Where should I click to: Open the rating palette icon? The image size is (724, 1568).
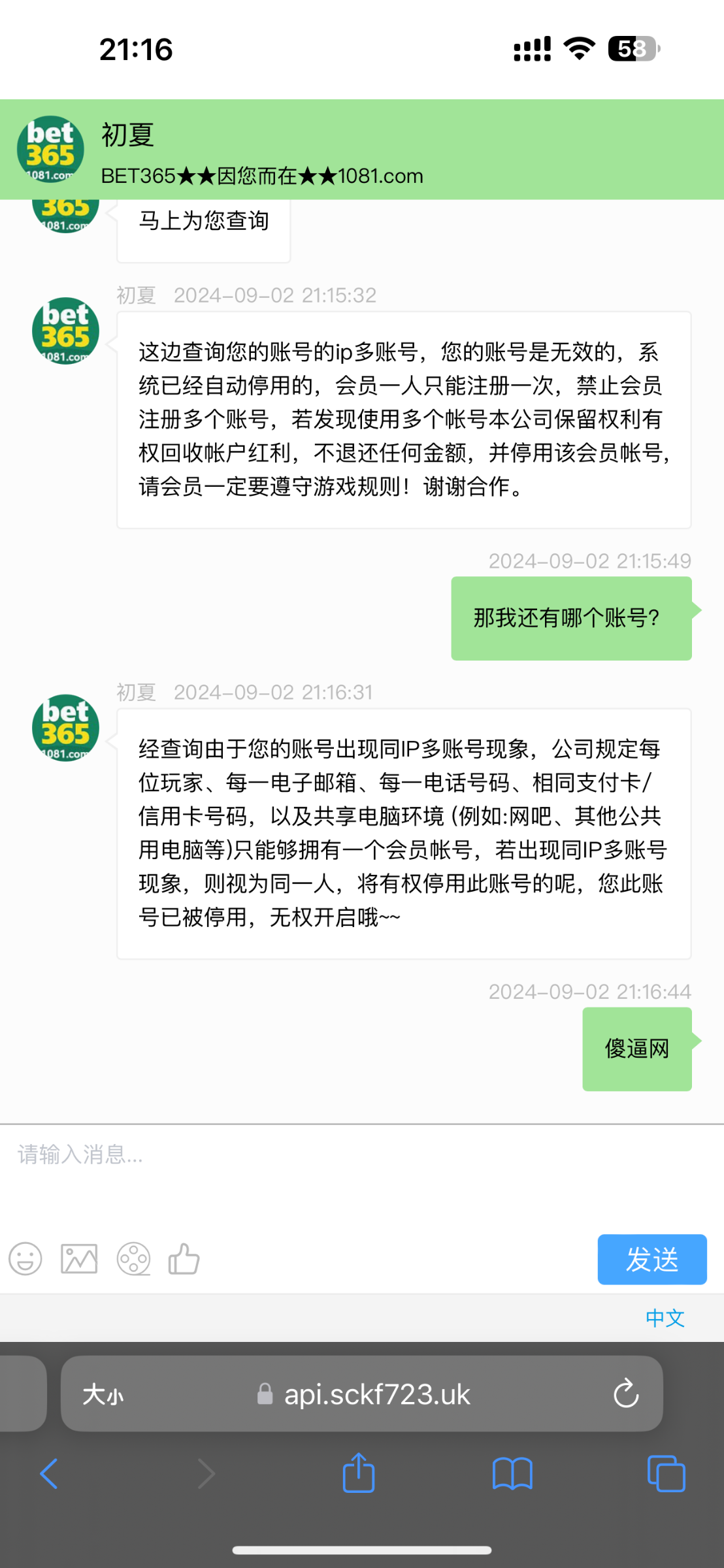(x=133, y=1259)
